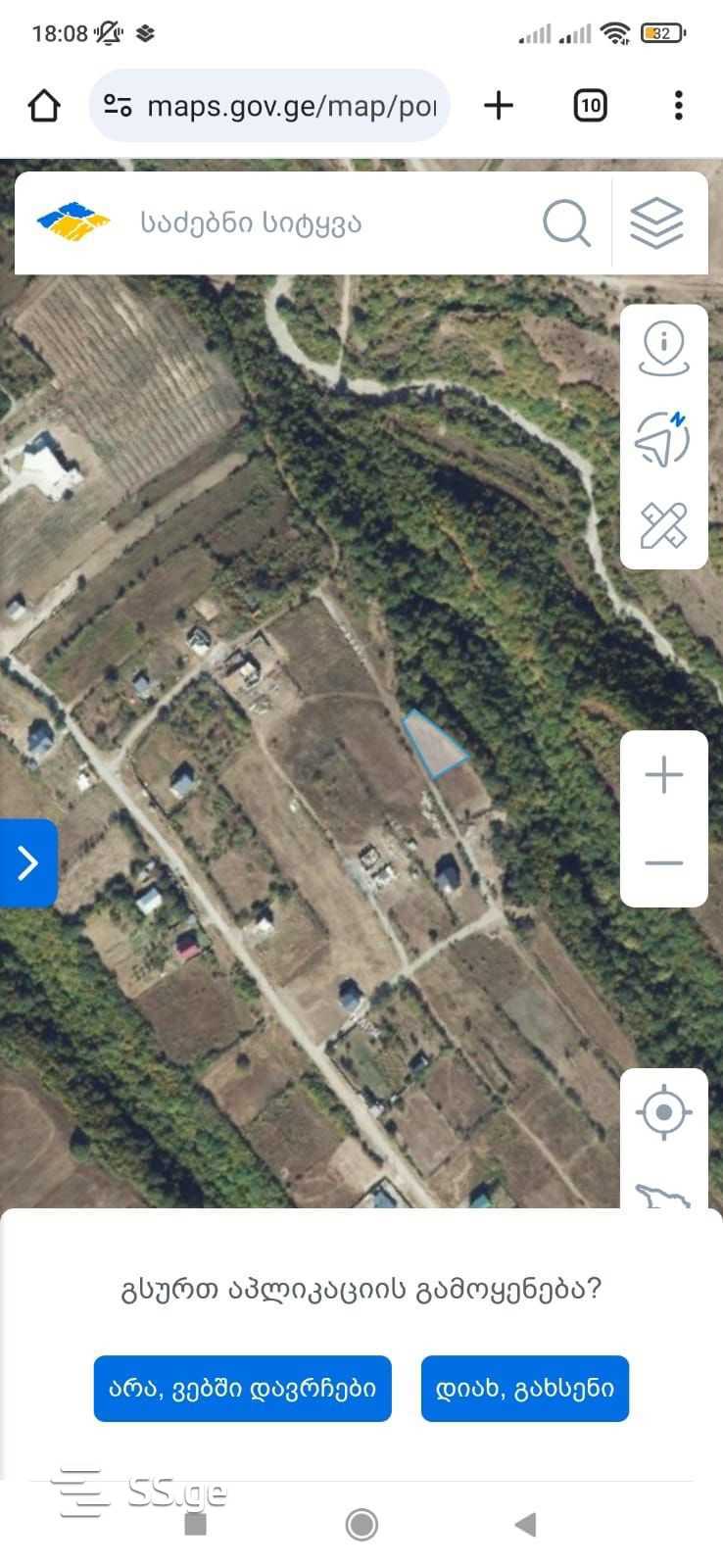Open the map layers panel
The image size is (723, 1568).
(x=656, y=223)
